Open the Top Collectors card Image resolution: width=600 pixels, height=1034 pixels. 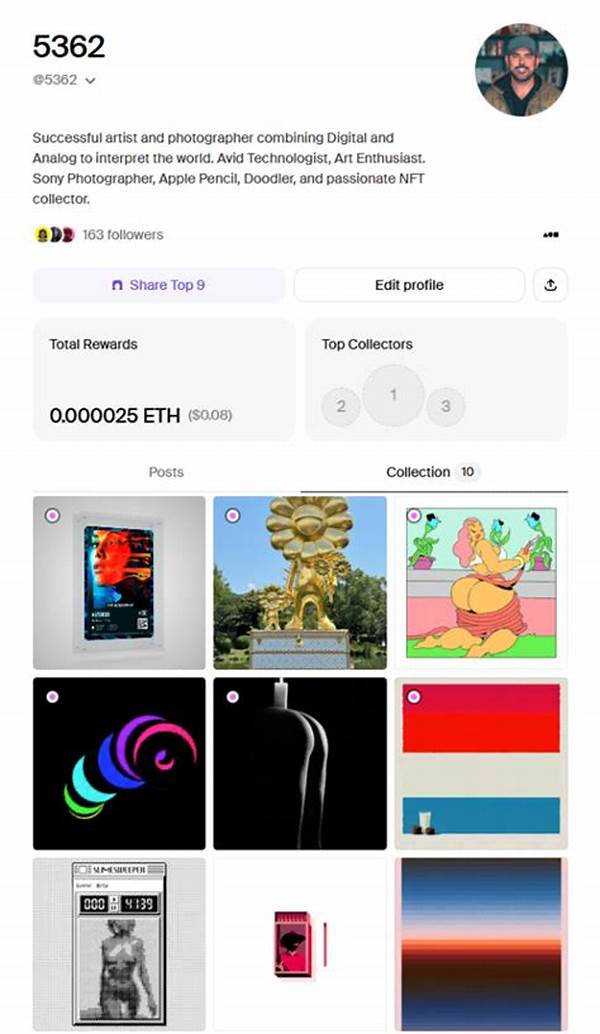tap(436, 380)
